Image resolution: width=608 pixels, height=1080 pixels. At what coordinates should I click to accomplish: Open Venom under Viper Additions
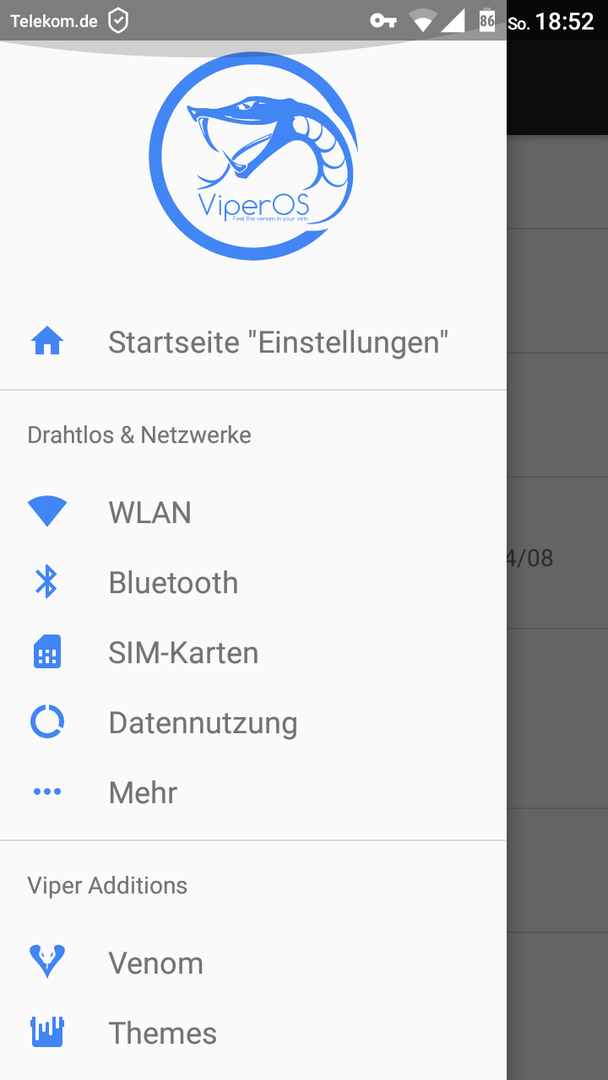point(253,963)
